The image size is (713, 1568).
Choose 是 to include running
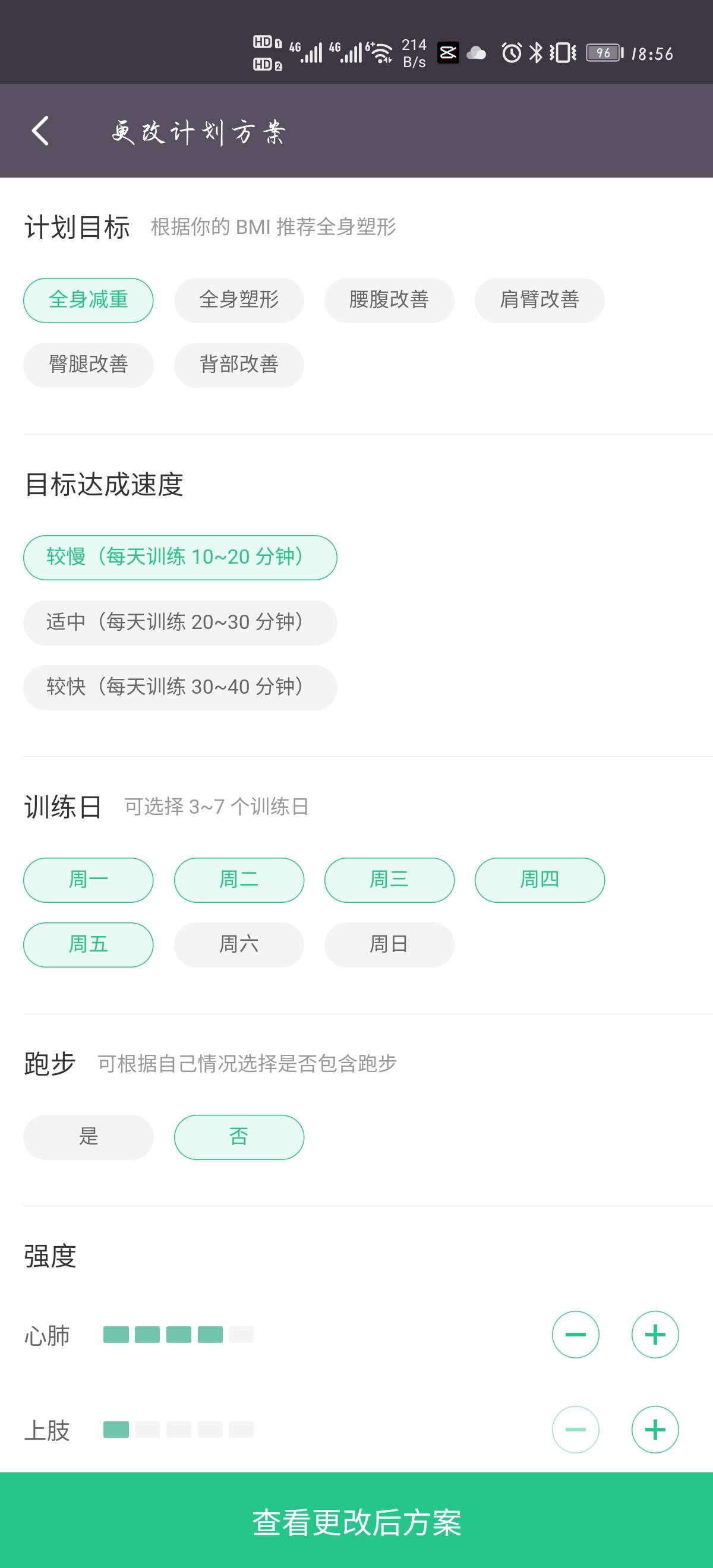tap(89, 1136)
